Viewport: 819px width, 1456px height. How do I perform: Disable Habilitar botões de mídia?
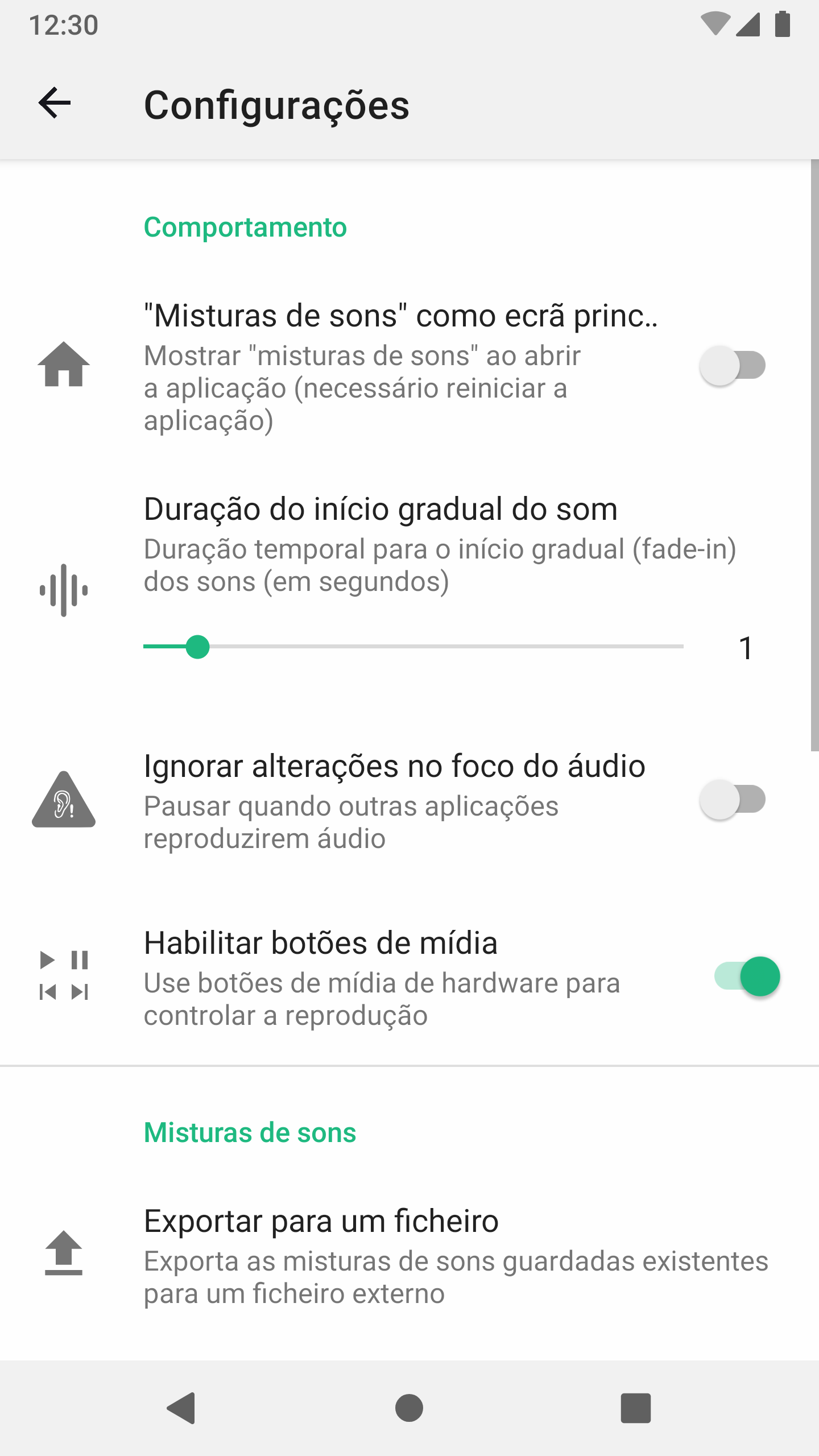[x=747, y=977]
